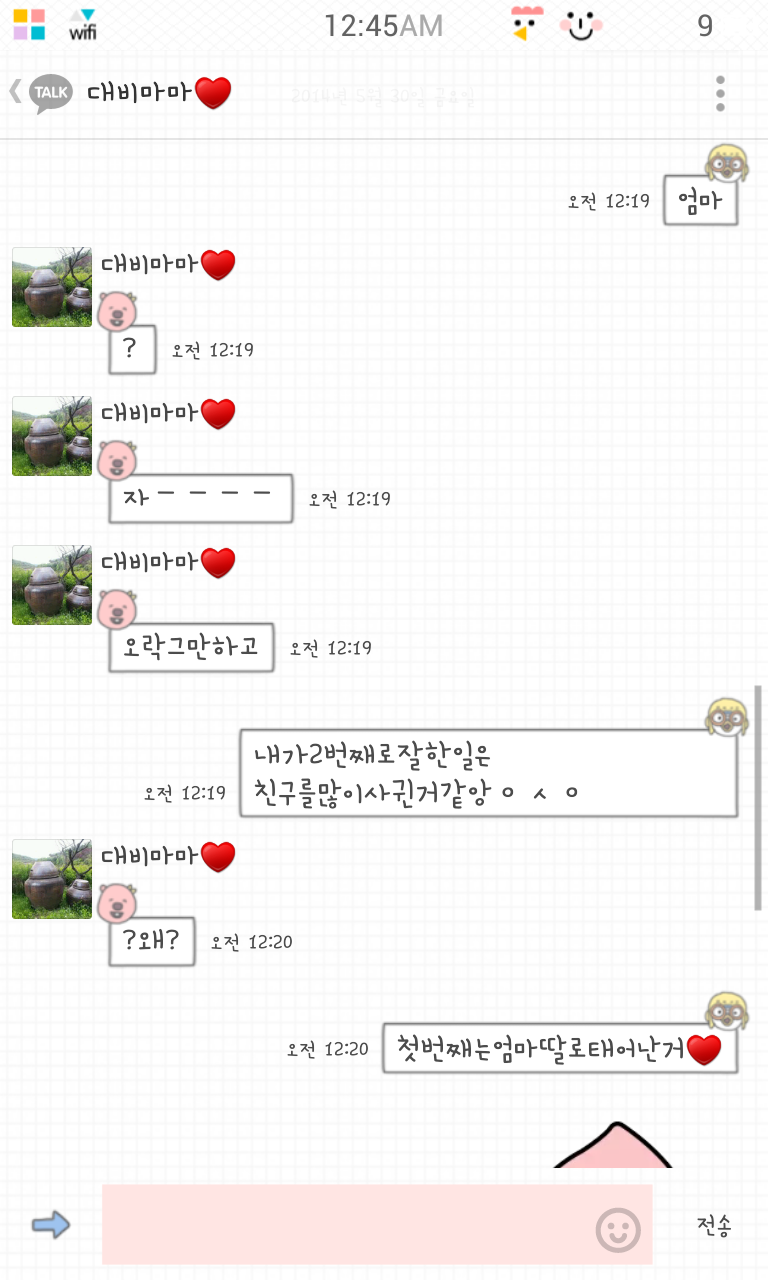Tap the back chevron next to TALK

(13, 90)
